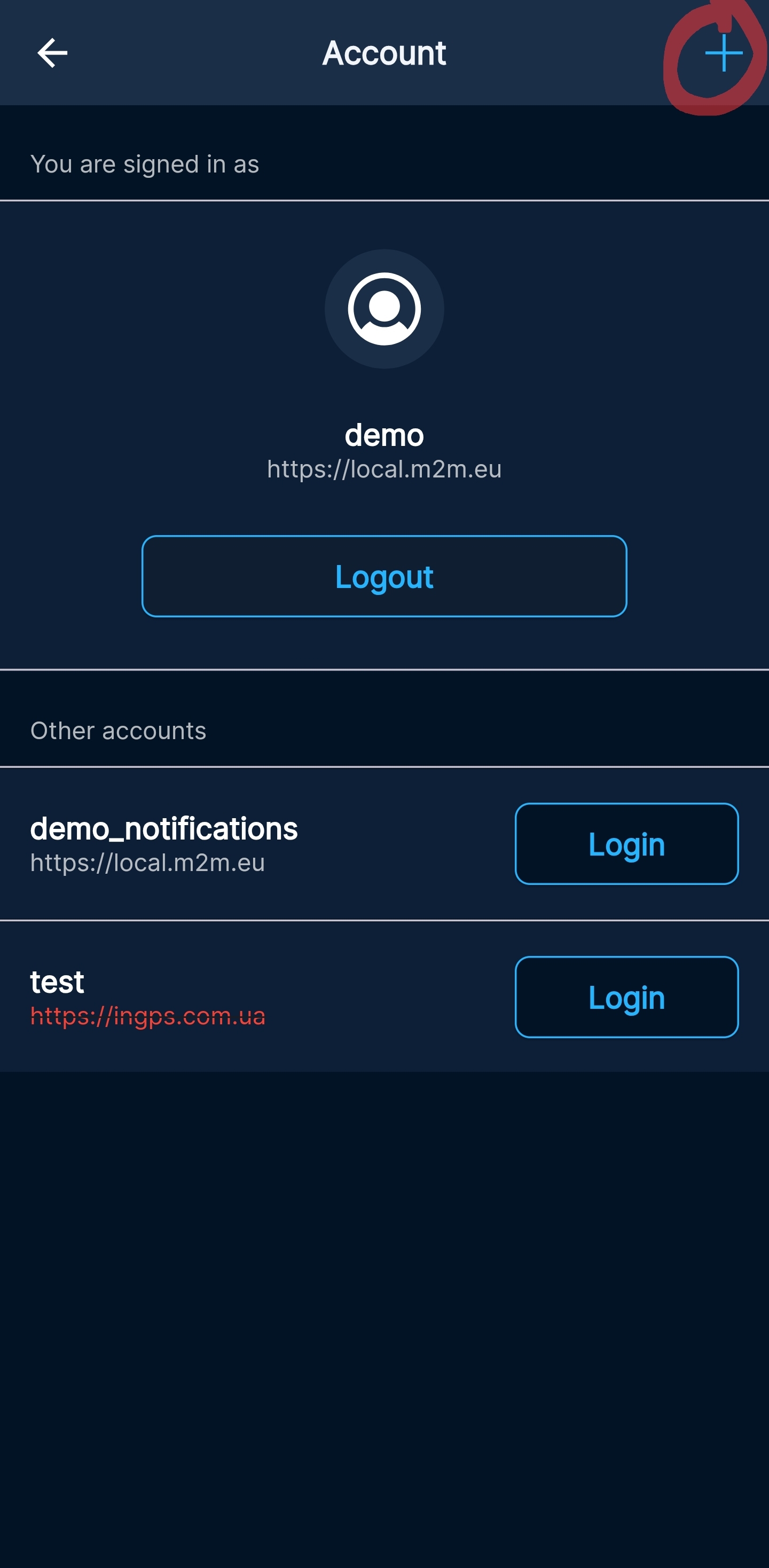
Task: Tap the Other accounts section header
Action: point(119,731)
